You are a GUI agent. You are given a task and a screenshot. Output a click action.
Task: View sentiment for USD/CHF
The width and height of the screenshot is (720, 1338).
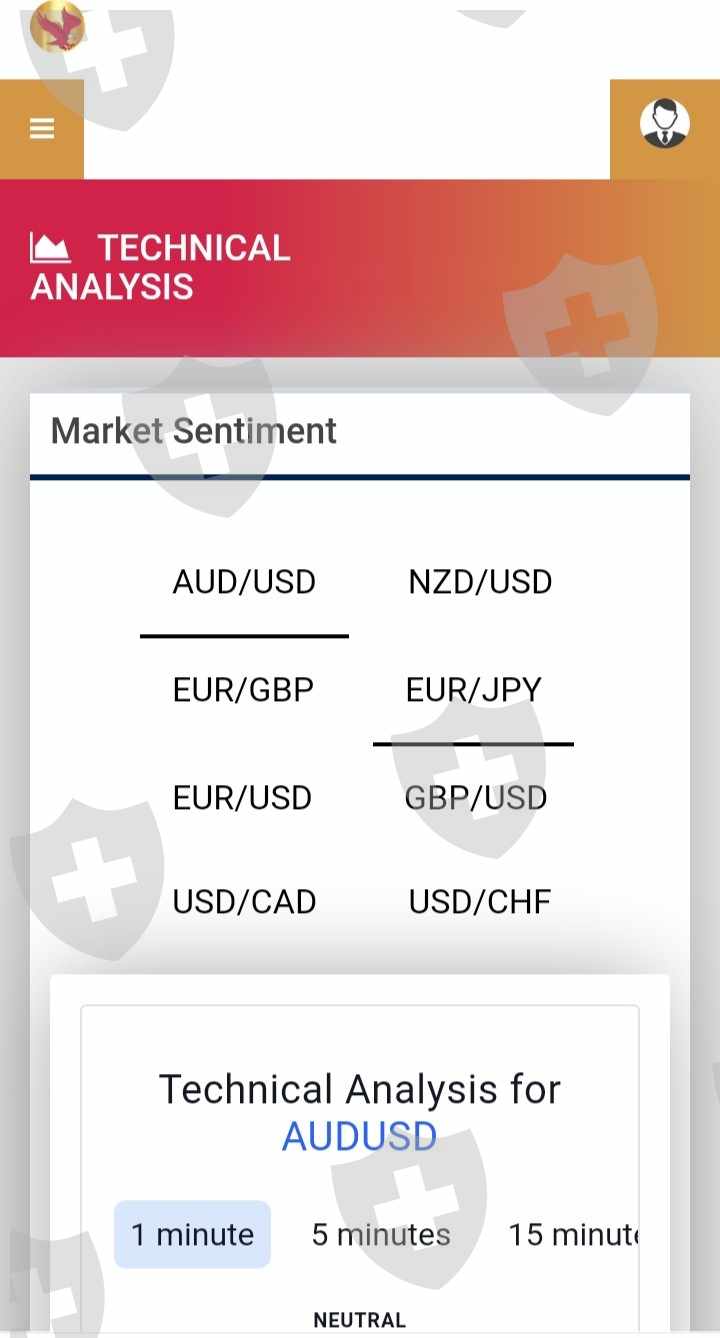(480, 902)
